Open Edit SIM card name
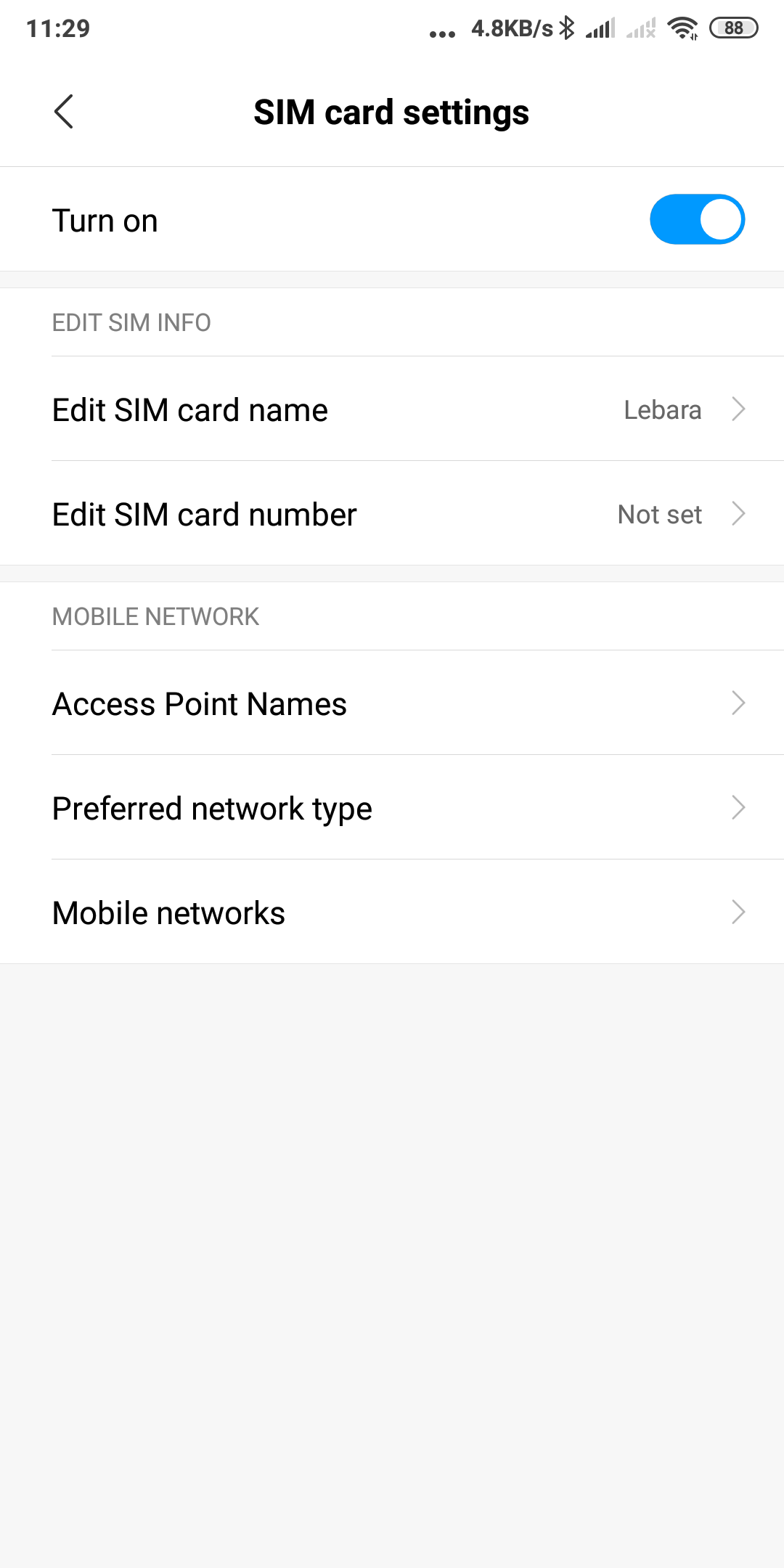The width and height of the screenshot is (784, 1568). tap(392, 409)
